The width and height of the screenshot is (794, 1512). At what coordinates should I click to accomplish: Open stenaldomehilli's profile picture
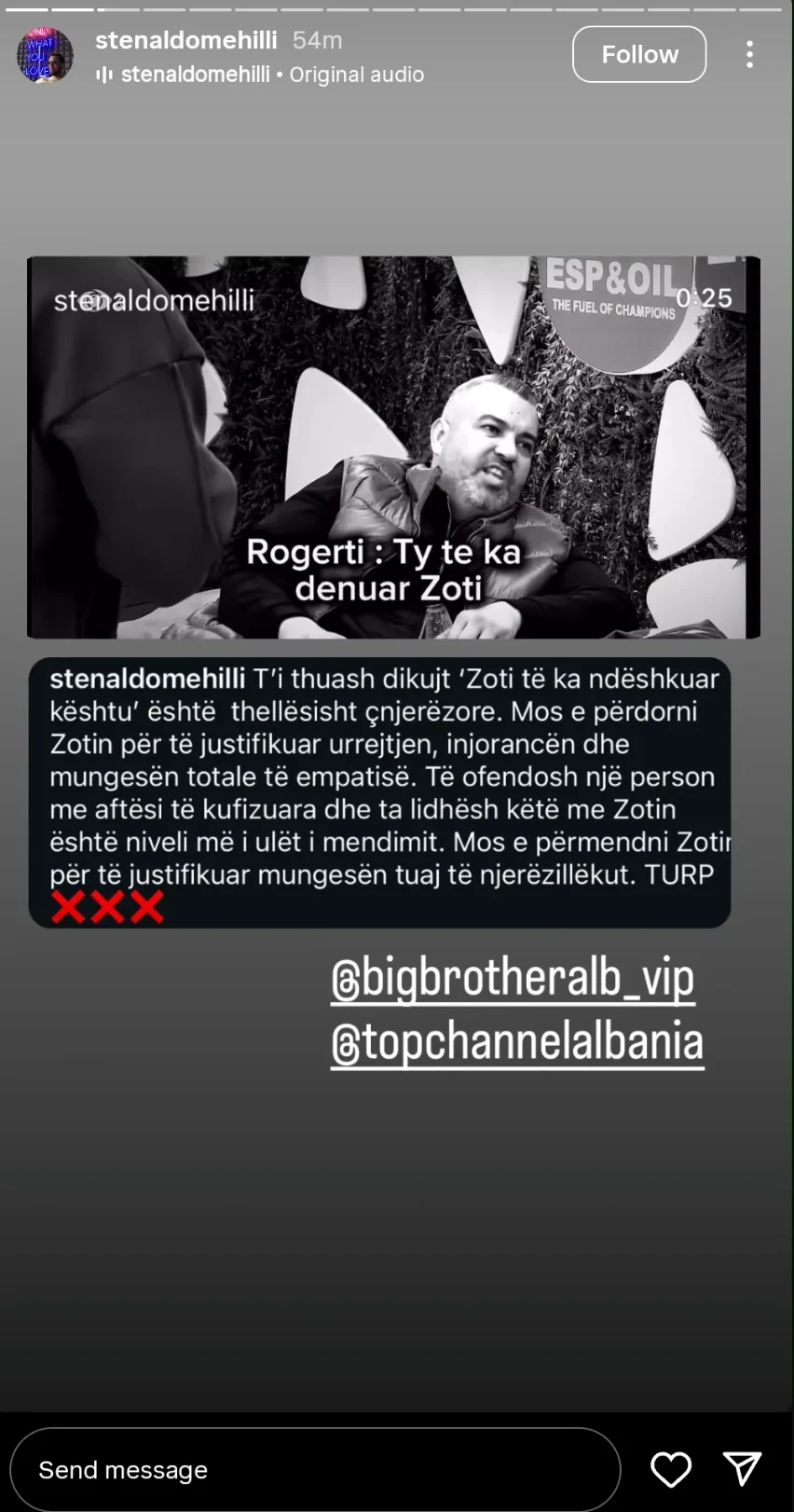45,55
